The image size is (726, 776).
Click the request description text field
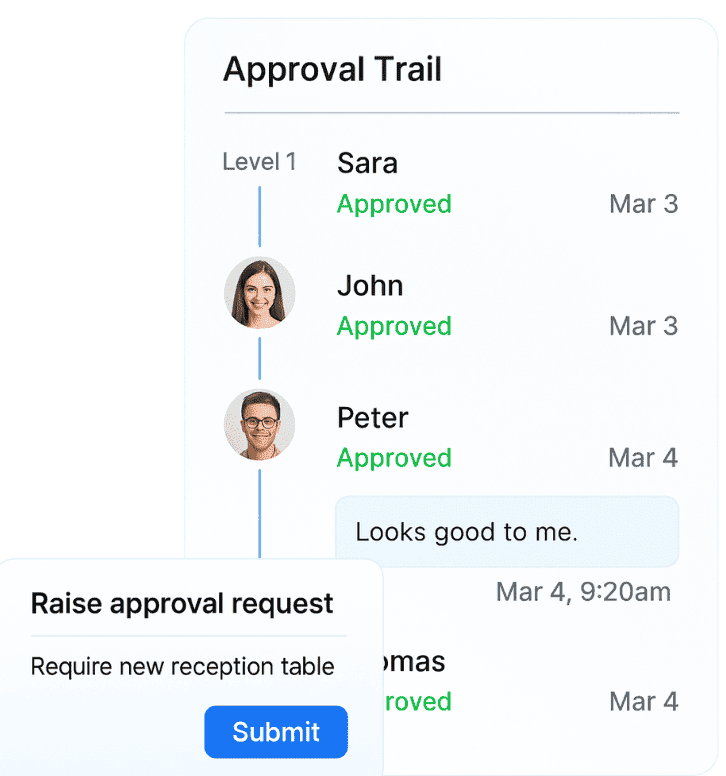184,666
